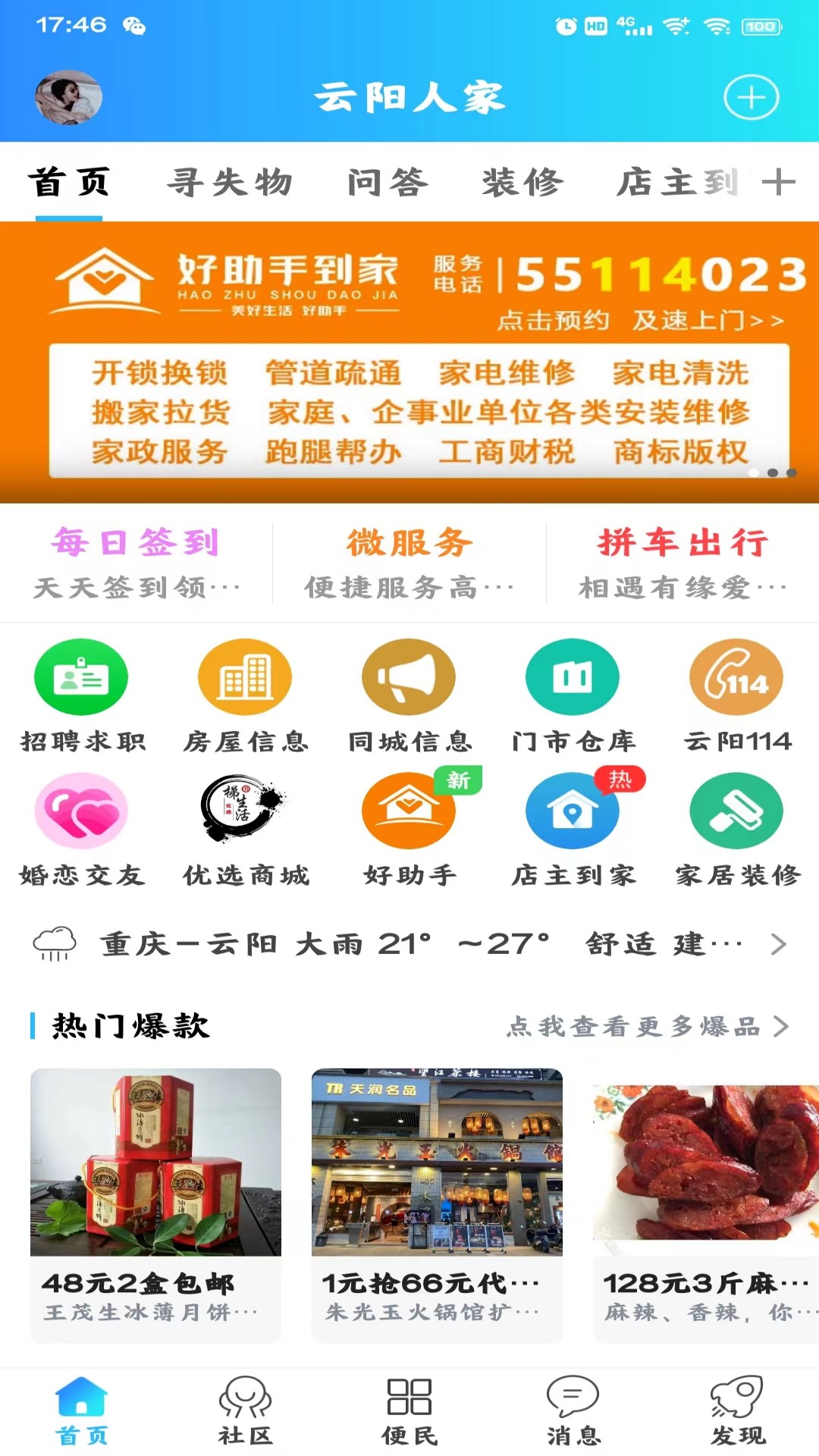Tap 点我查看更多爆品 link
Image resolution: width=819 pixels, height=1456 pixels.
[648, 1027]
